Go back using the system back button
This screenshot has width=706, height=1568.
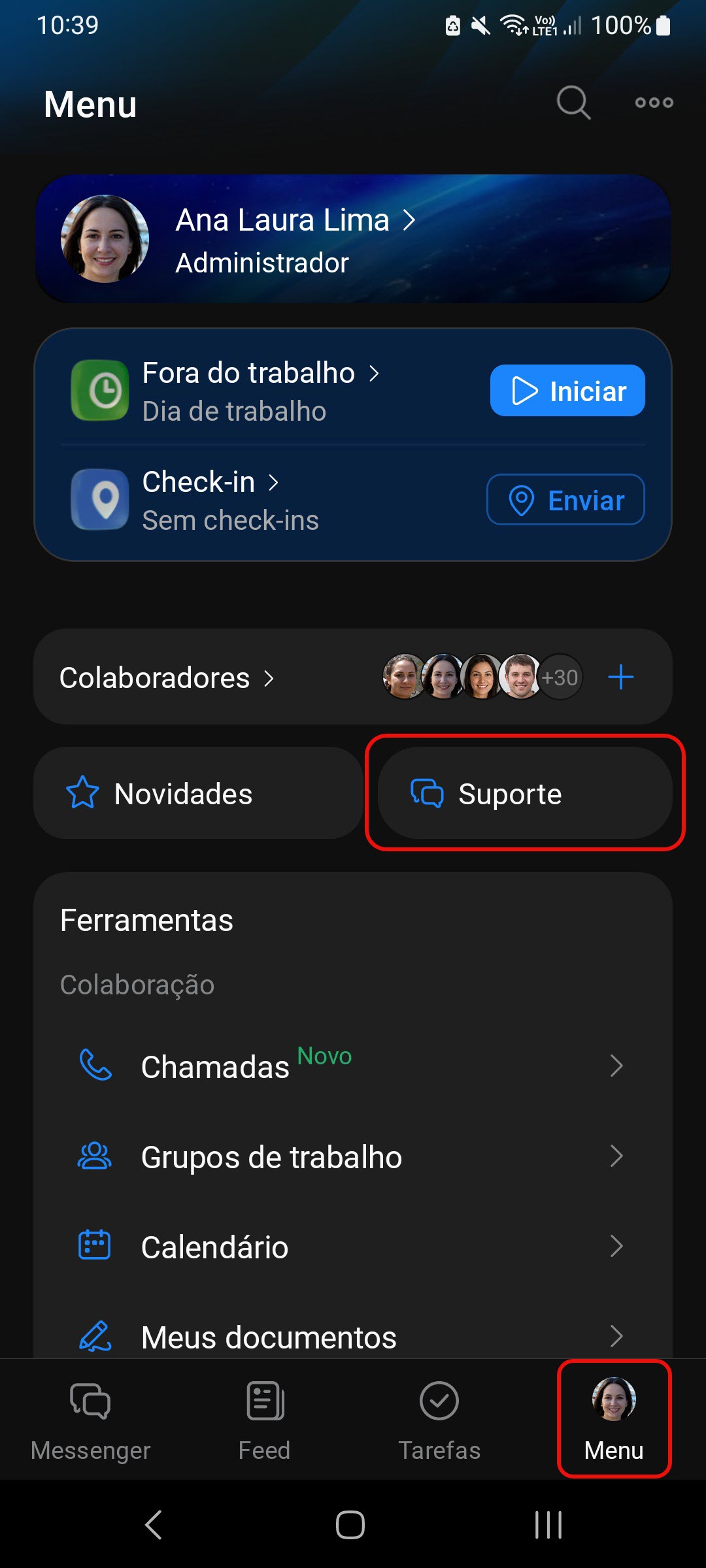tap(153, 1525)
